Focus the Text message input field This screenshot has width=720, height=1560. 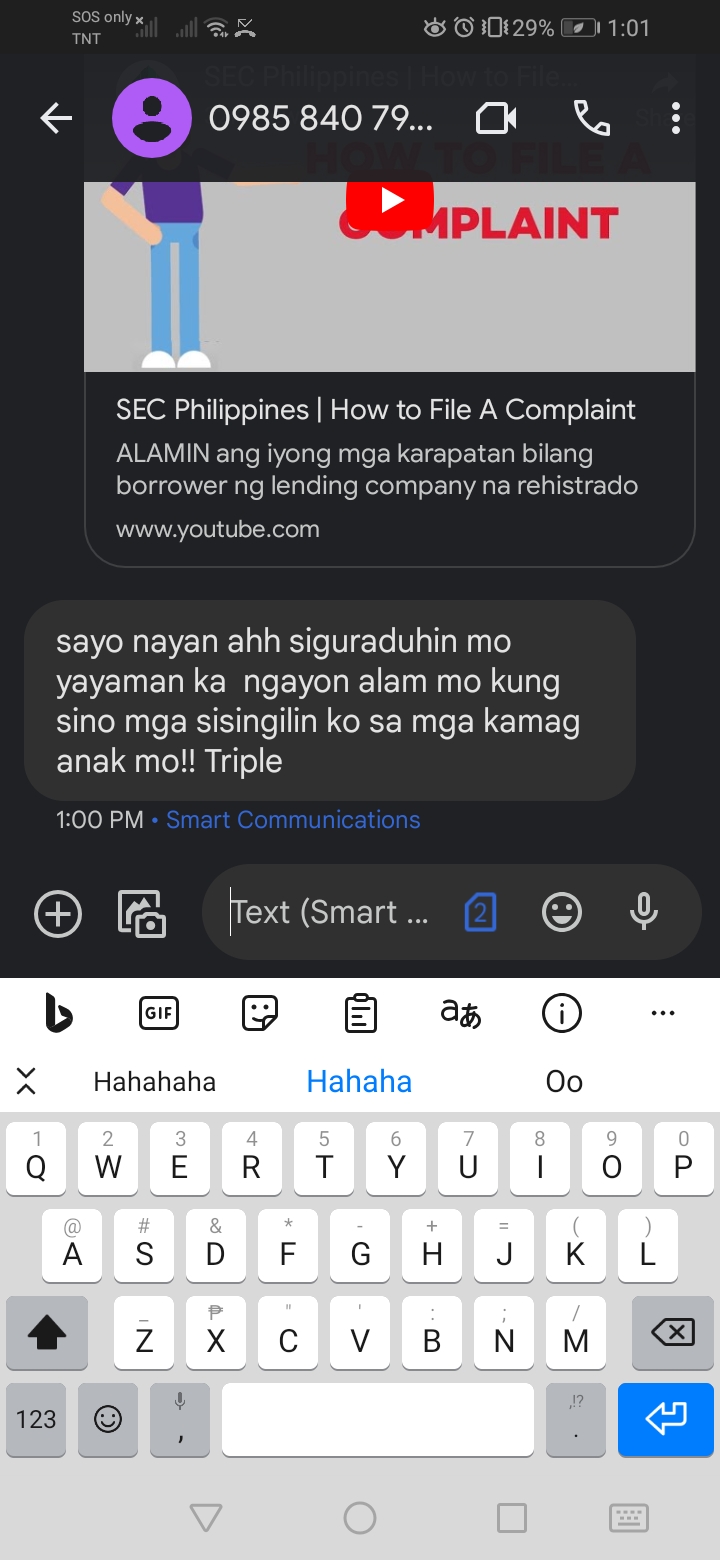click(x=330, y=913)
